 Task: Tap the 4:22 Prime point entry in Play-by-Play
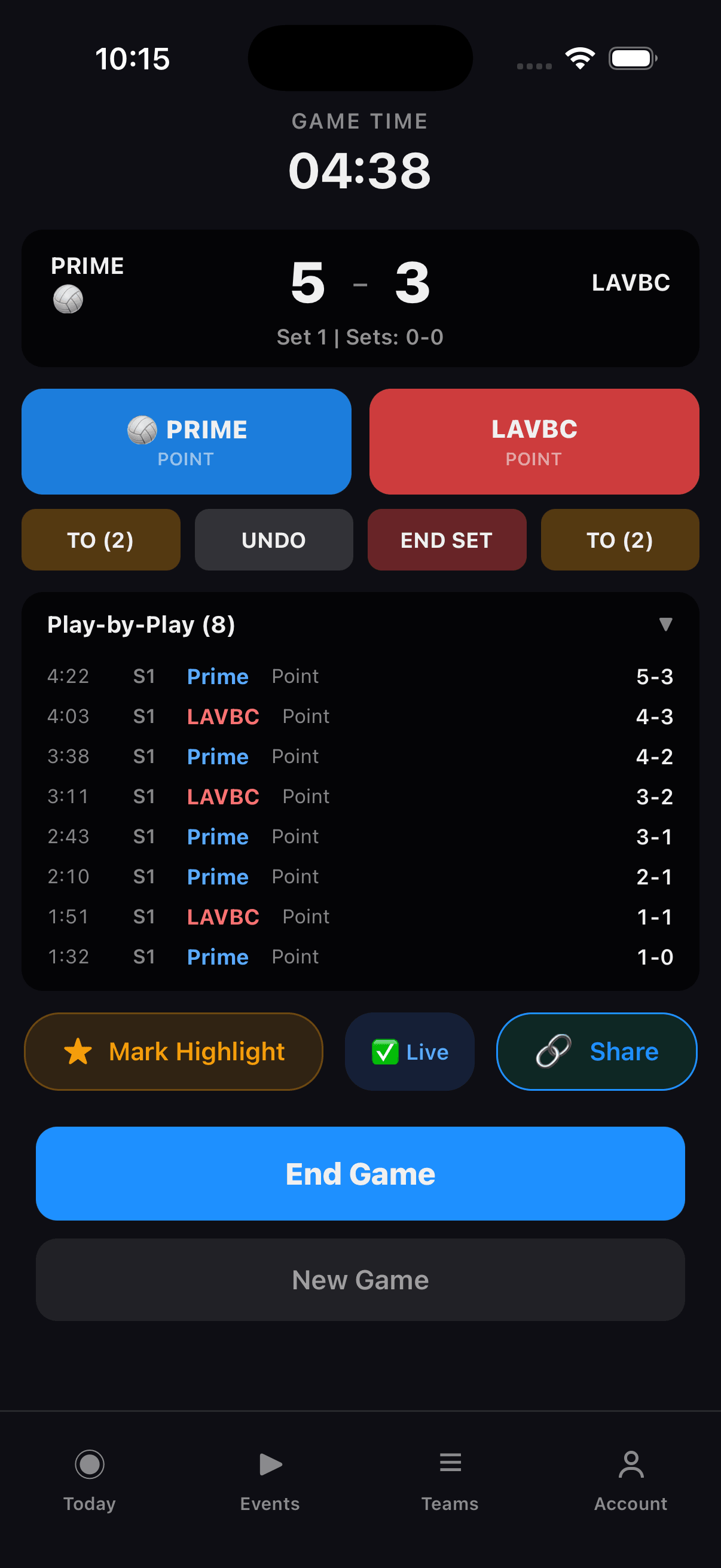pyautogui.click(x=360, y=676)
